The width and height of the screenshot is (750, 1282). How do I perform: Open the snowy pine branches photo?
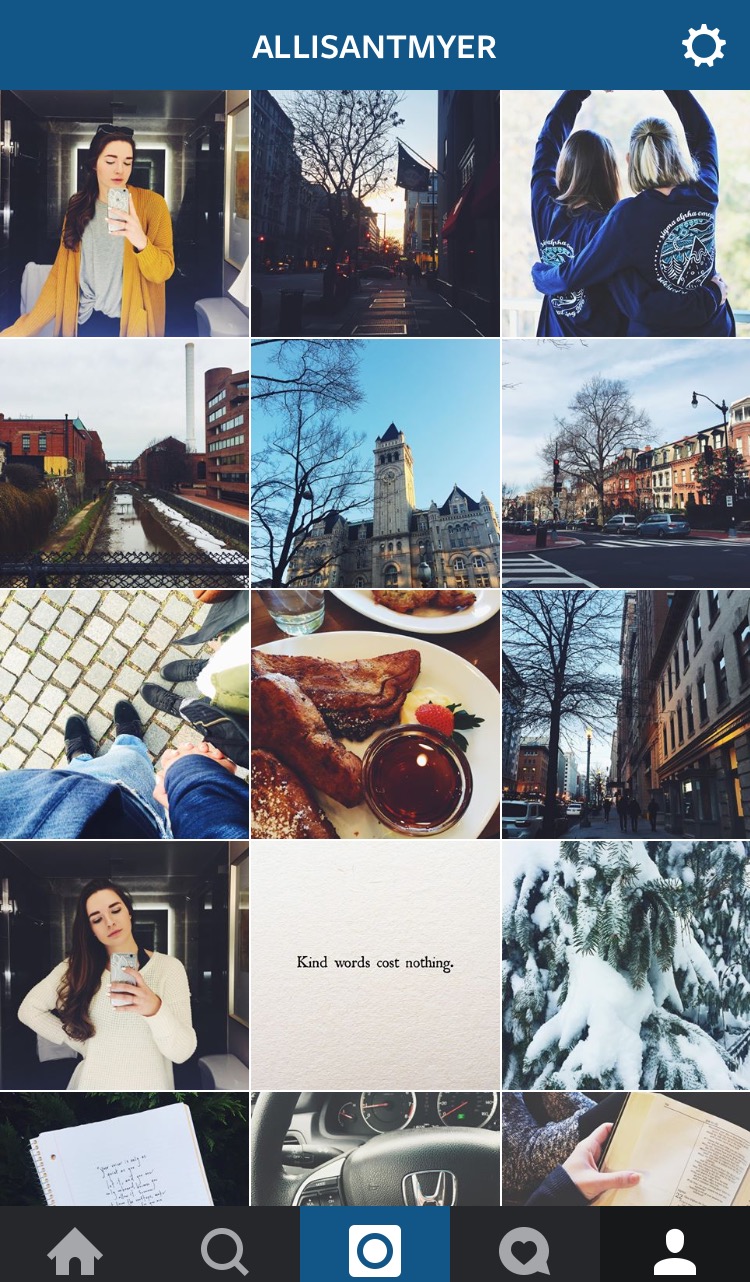pyautogui.click(x=626, y=965)
